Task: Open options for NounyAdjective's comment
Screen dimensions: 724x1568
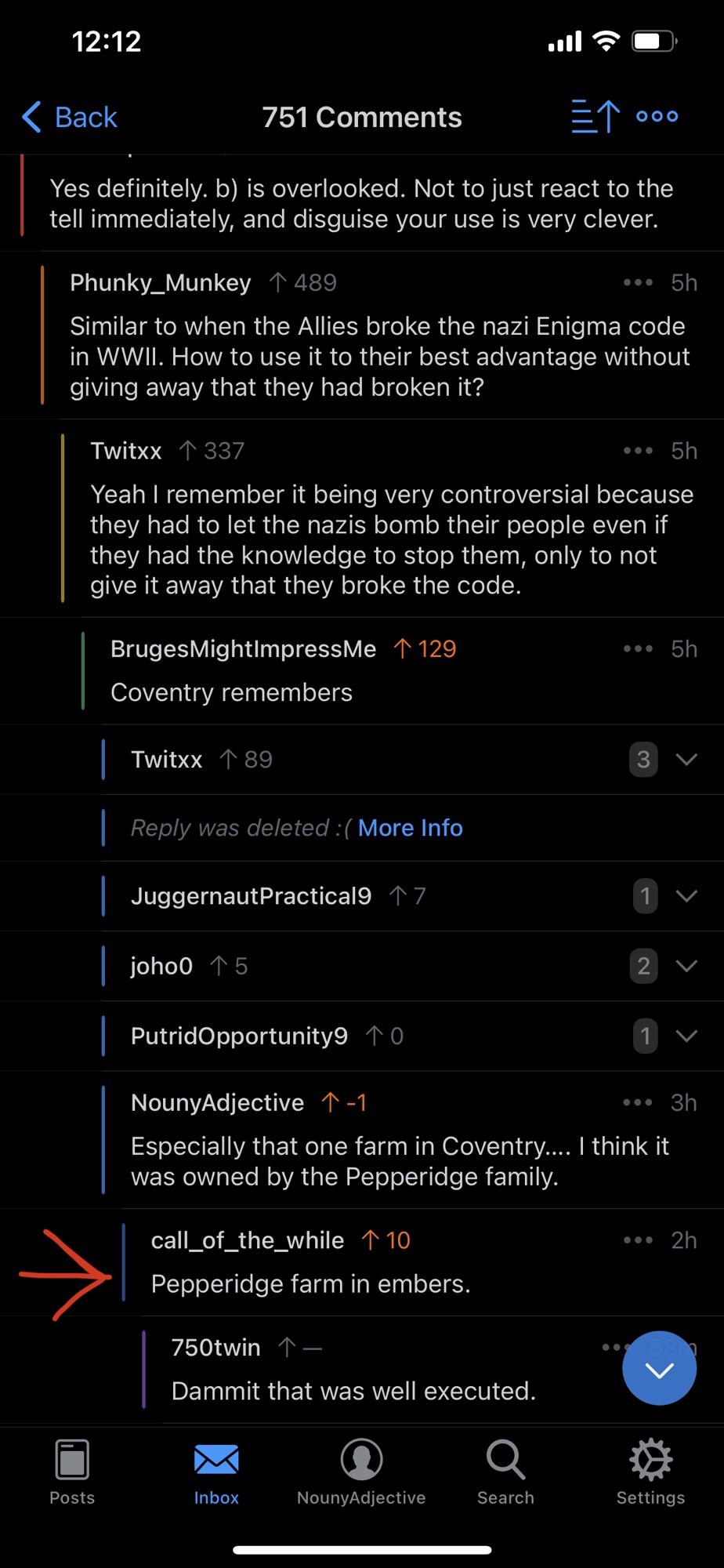Action: pos(637,1103)
